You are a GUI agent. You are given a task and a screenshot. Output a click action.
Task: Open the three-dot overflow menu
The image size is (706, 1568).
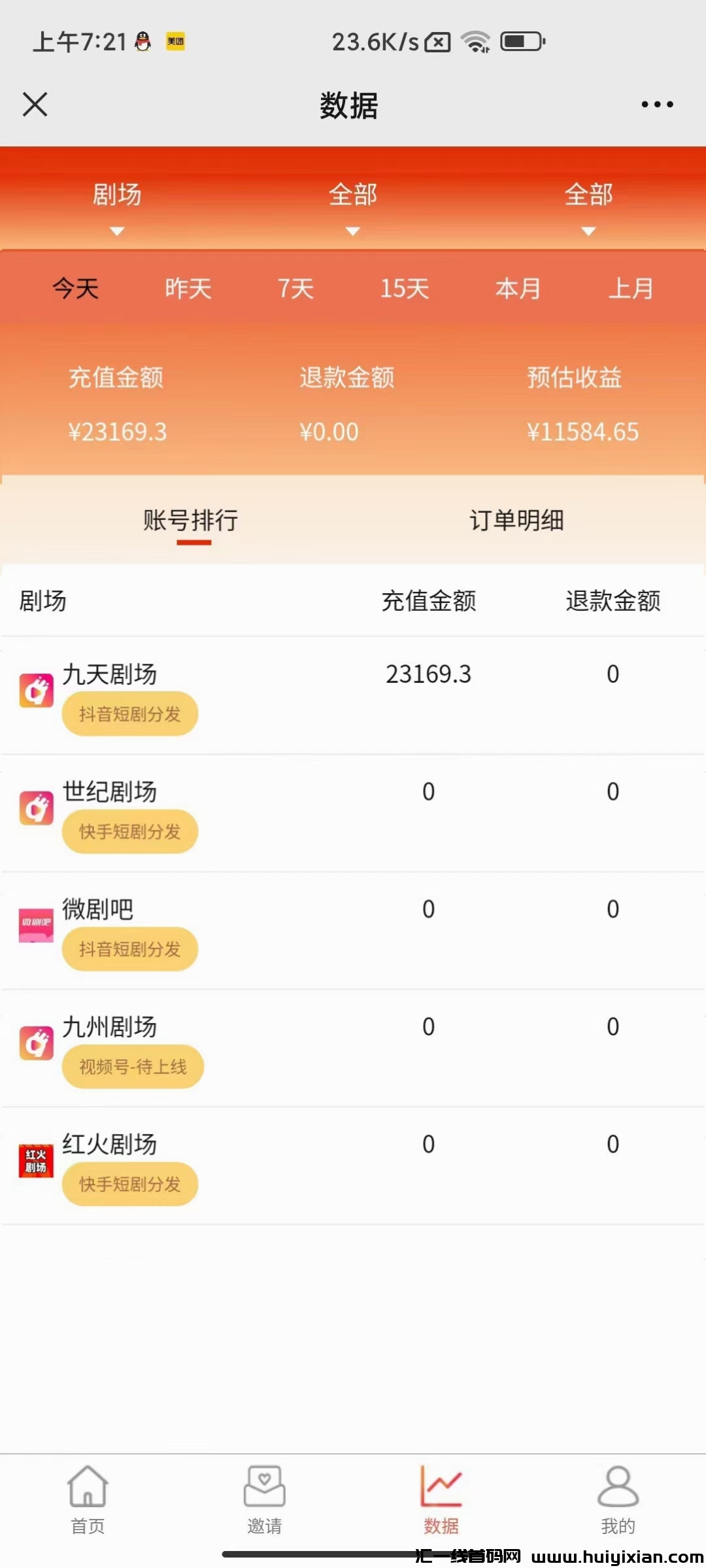coord(657,105)
